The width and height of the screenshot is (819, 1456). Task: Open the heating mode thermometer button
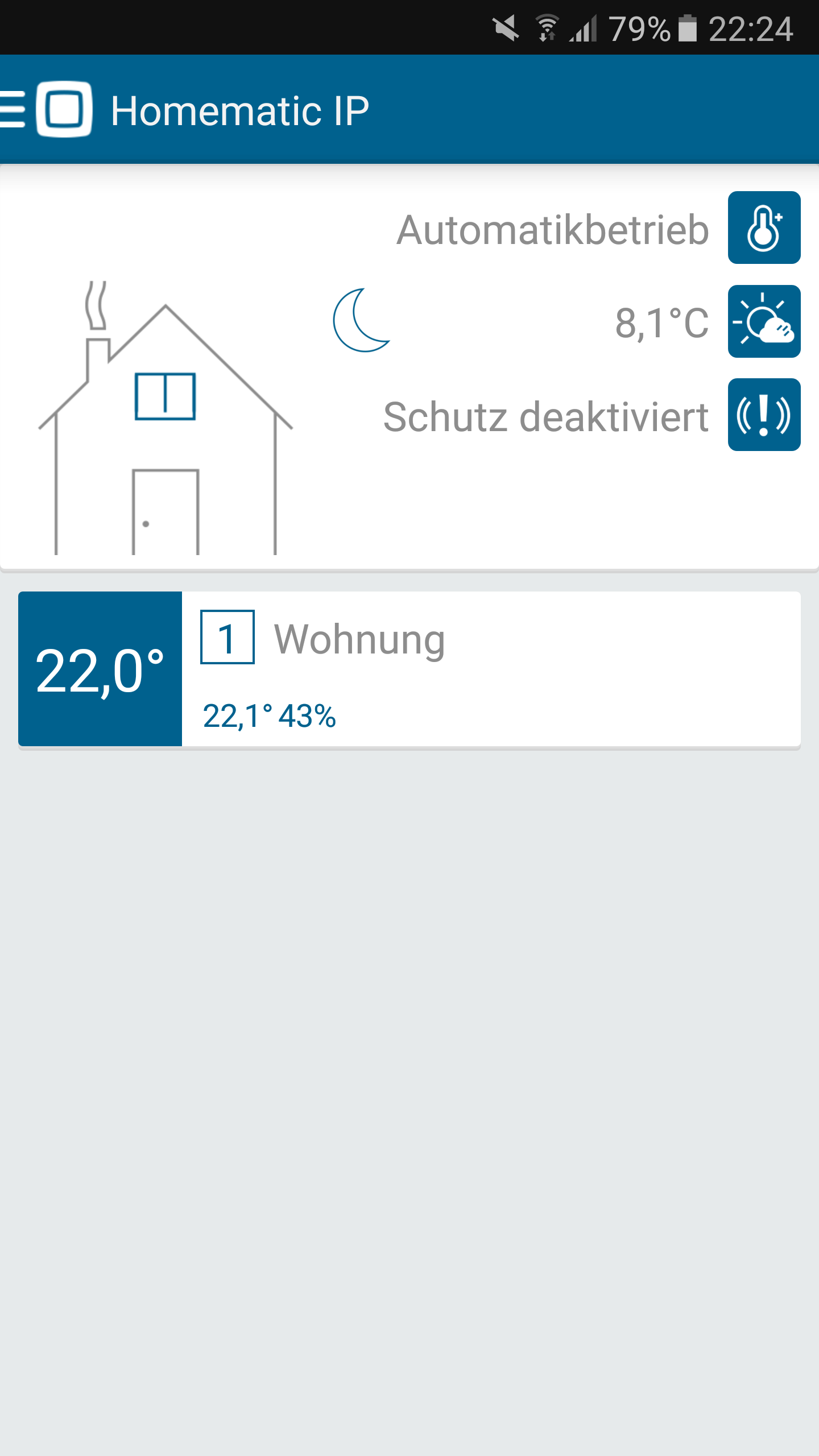click(764, 227)
